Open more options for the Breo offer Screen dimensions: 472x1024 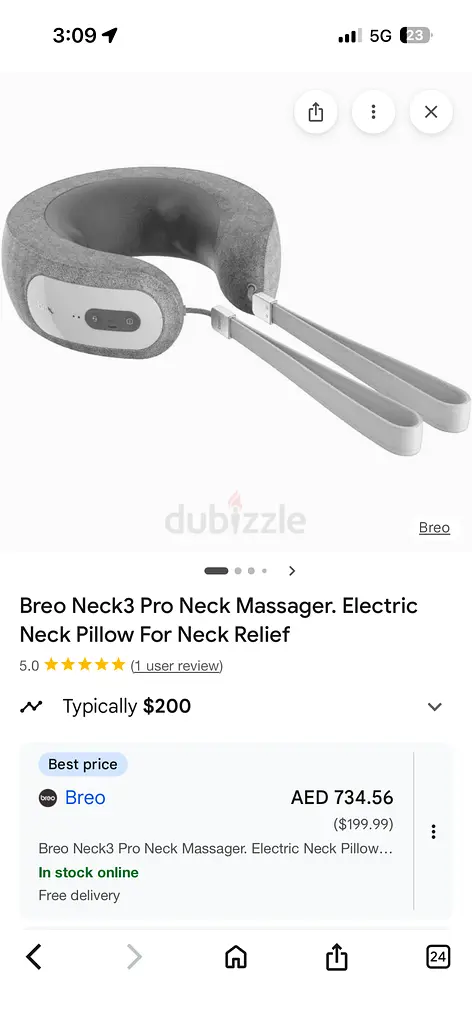click(433, 831)
